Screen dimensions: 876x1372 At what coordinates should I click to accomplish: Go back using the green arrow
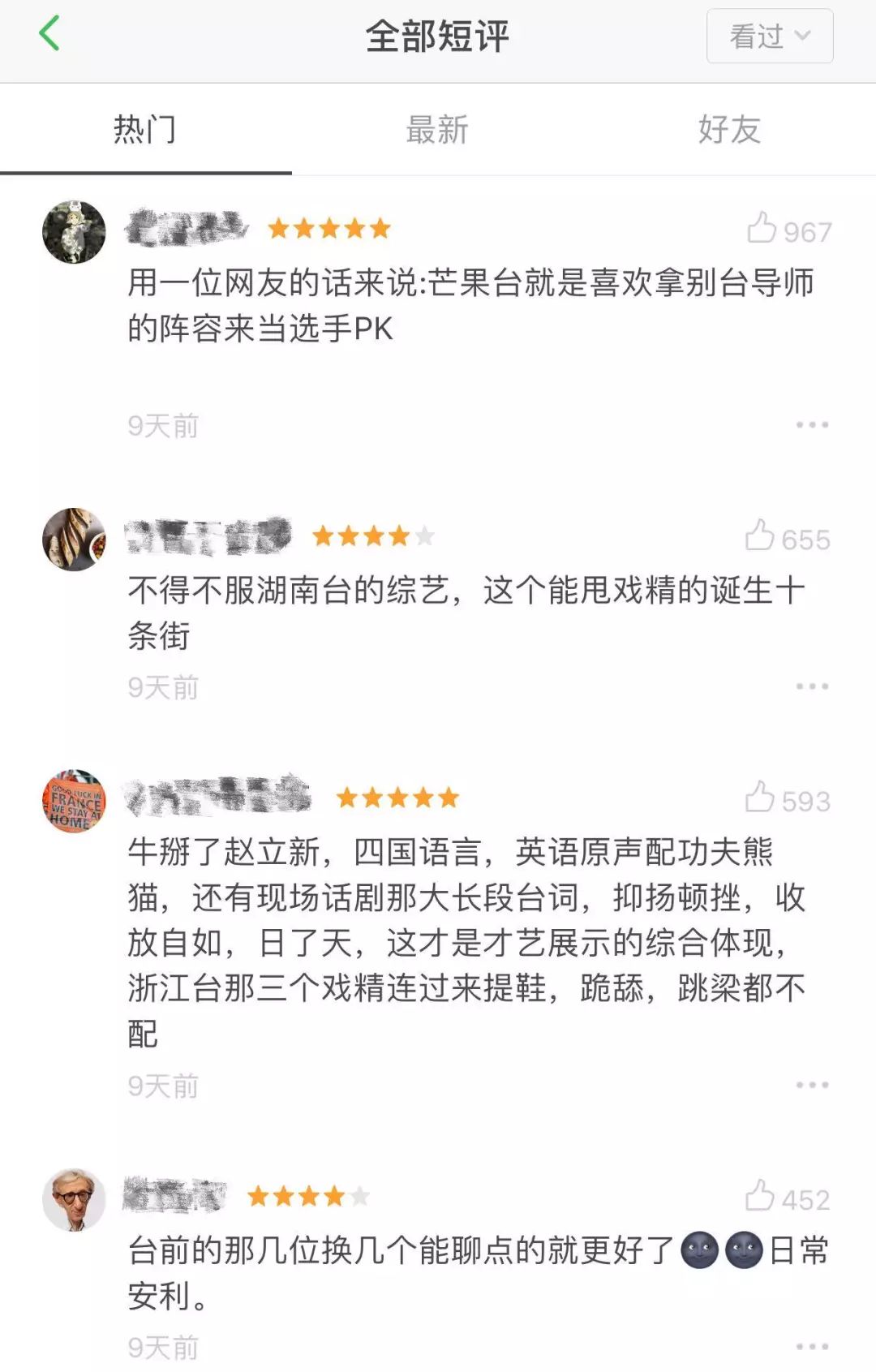[49, 34]
